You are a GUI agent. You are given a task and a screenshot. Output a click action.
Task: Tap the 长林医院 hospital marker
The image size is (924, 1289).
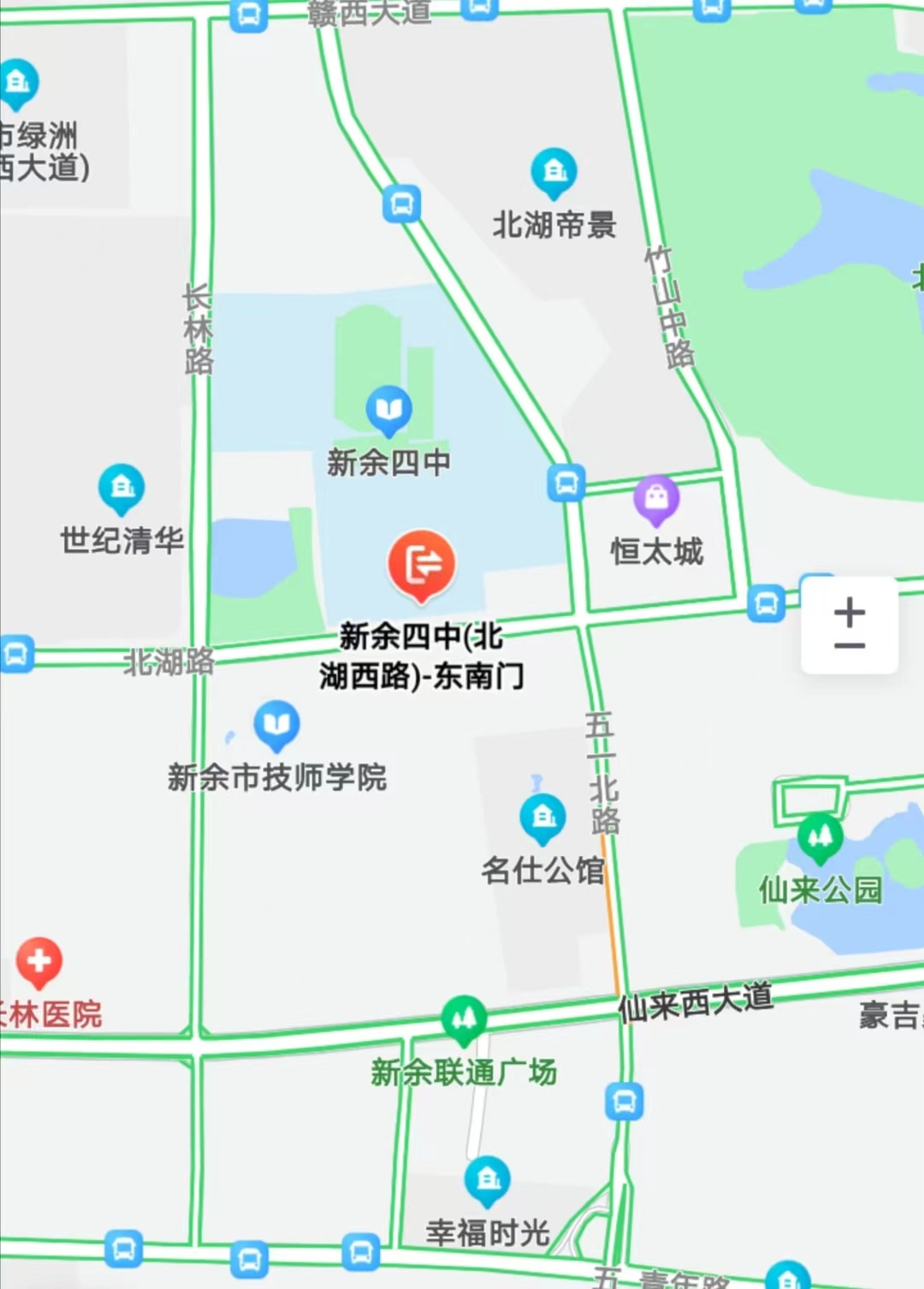38,961
